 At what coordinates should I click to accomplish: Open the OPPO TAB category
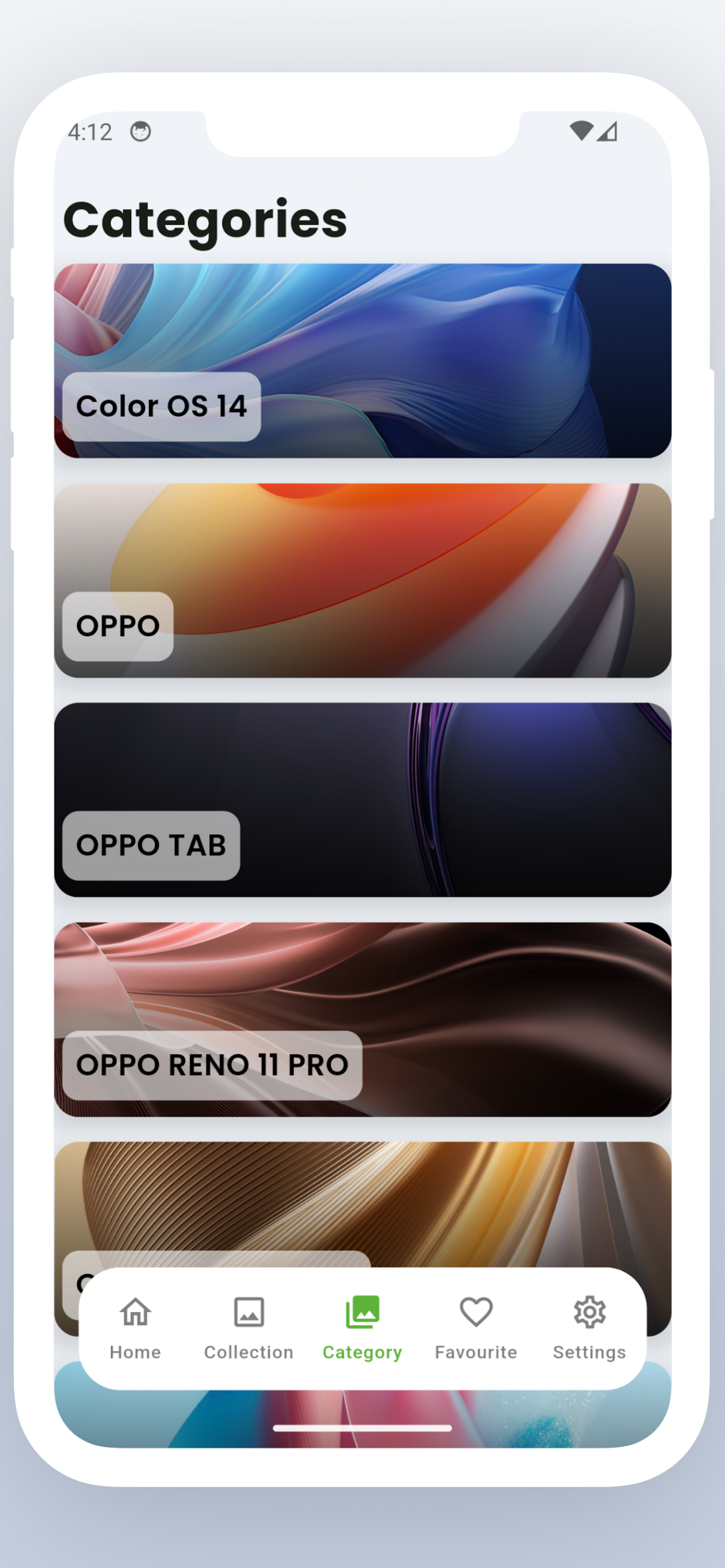tap(363, 800)
